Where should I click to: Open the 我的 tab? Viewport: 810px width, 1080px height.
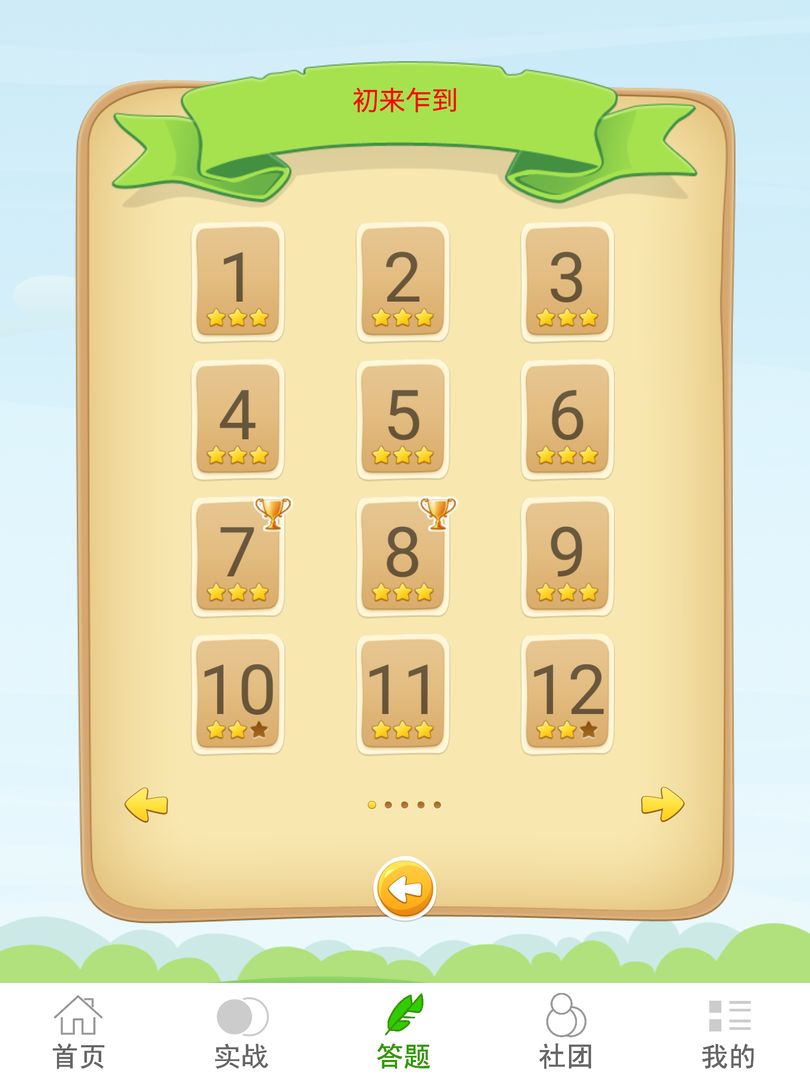(728, 1032)
